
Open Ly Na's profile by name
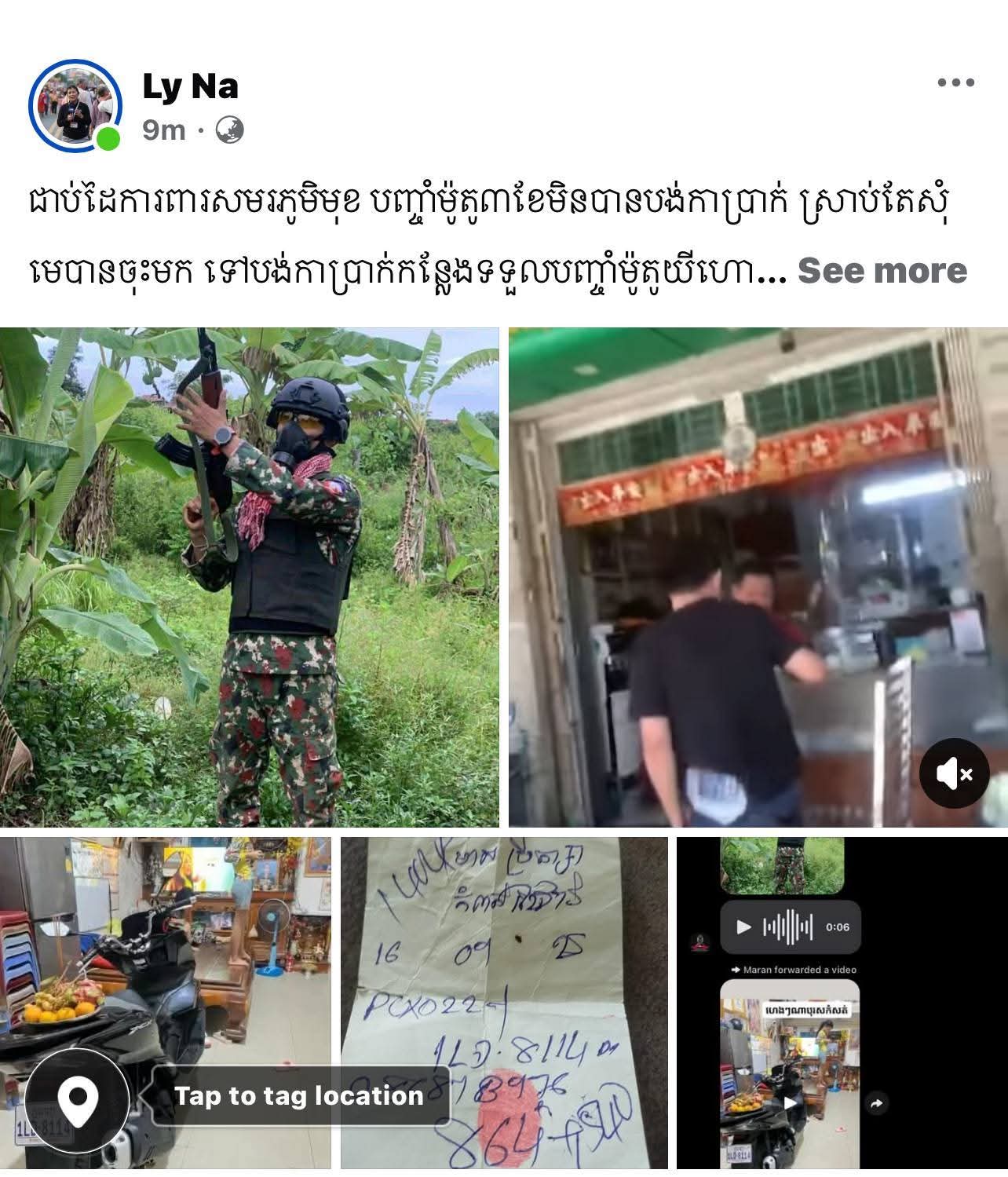click(190, 86)
